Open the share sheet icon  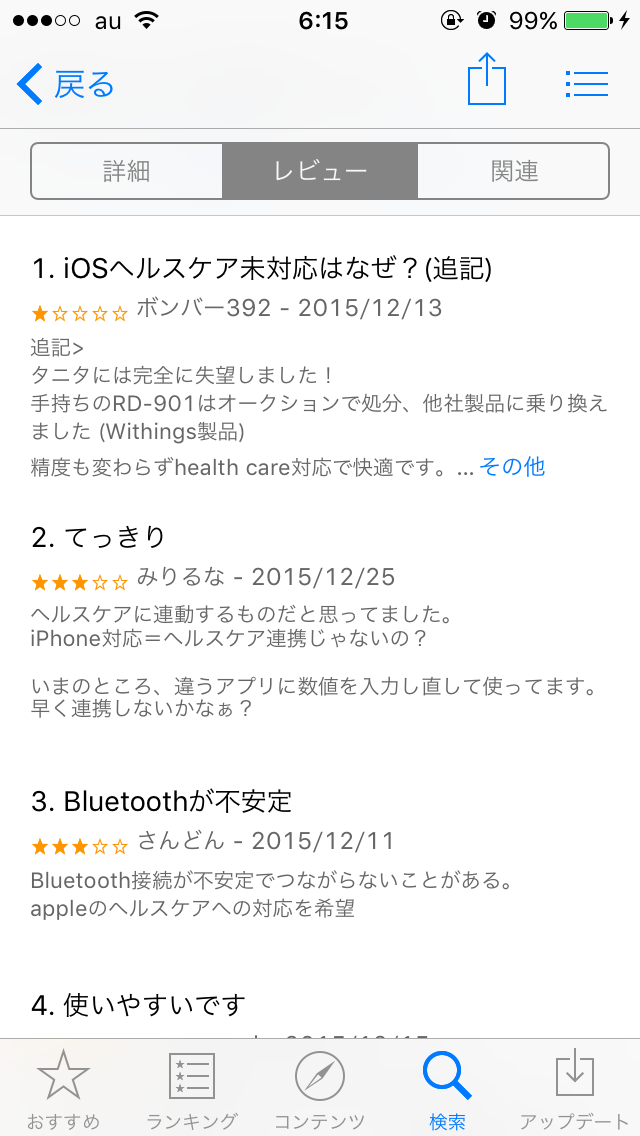coord(488,81)
